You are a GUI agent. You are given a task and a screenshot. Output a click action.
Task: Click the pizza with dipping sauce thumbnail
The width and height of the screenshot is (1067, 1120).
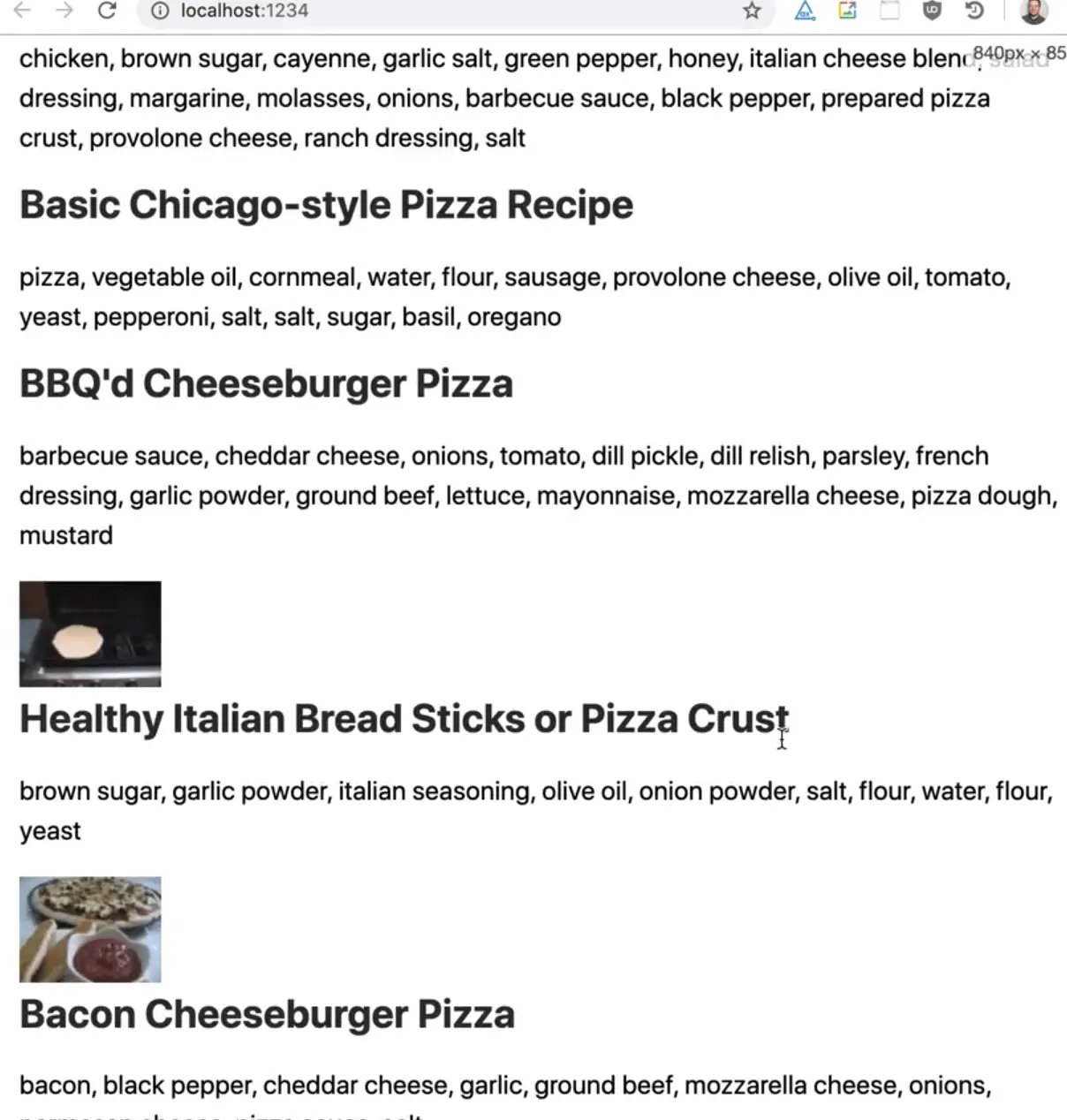pyautogui.click(x=89, y=928)
